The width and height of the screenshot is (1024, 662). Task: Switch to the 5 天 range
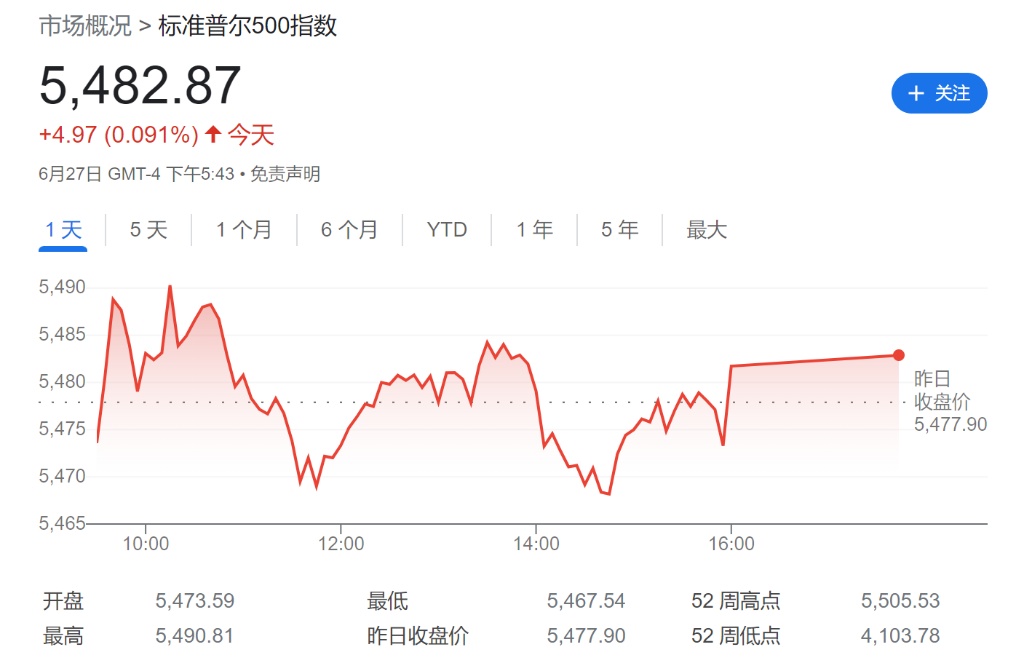pyautogui.click(x=149, y=230)
